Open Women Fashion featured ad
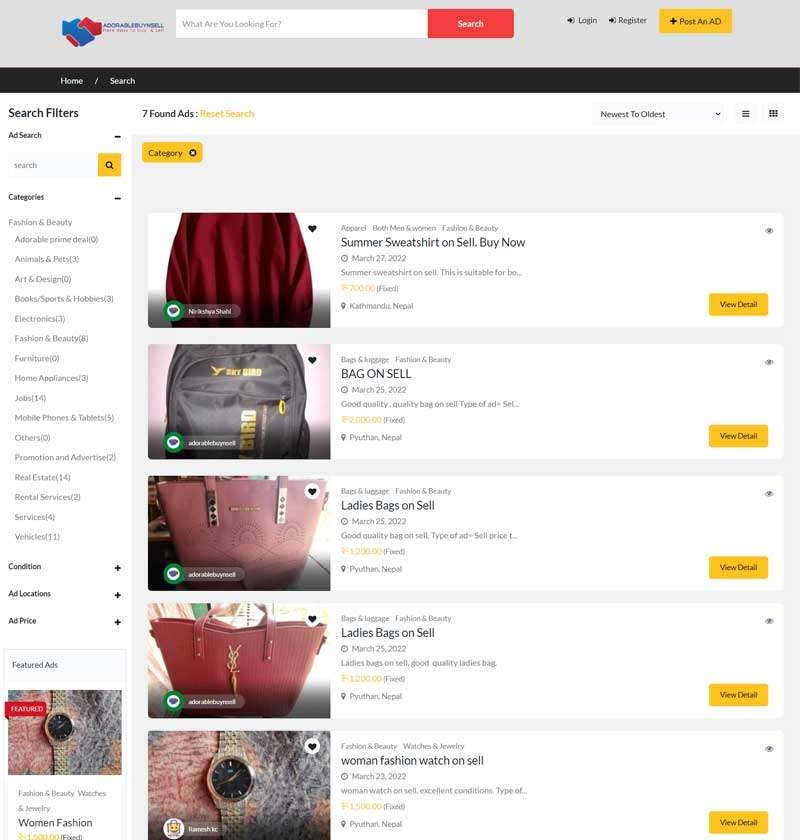Screen dimensions: 800x840 (55, 822)
